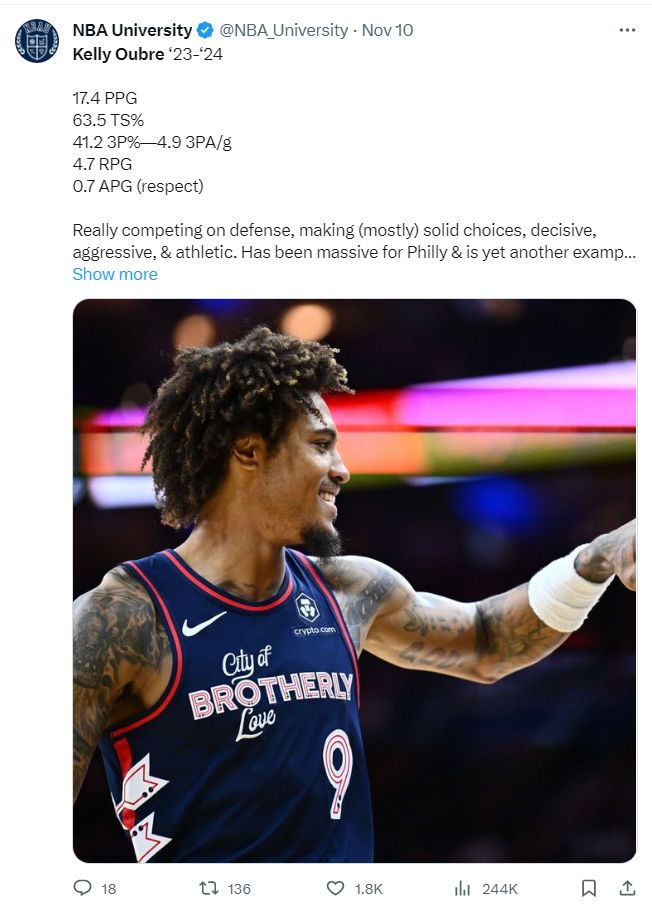Like the Kelly Oubre tweet
This screenshot has width=652, height=910.
[337, 888]
